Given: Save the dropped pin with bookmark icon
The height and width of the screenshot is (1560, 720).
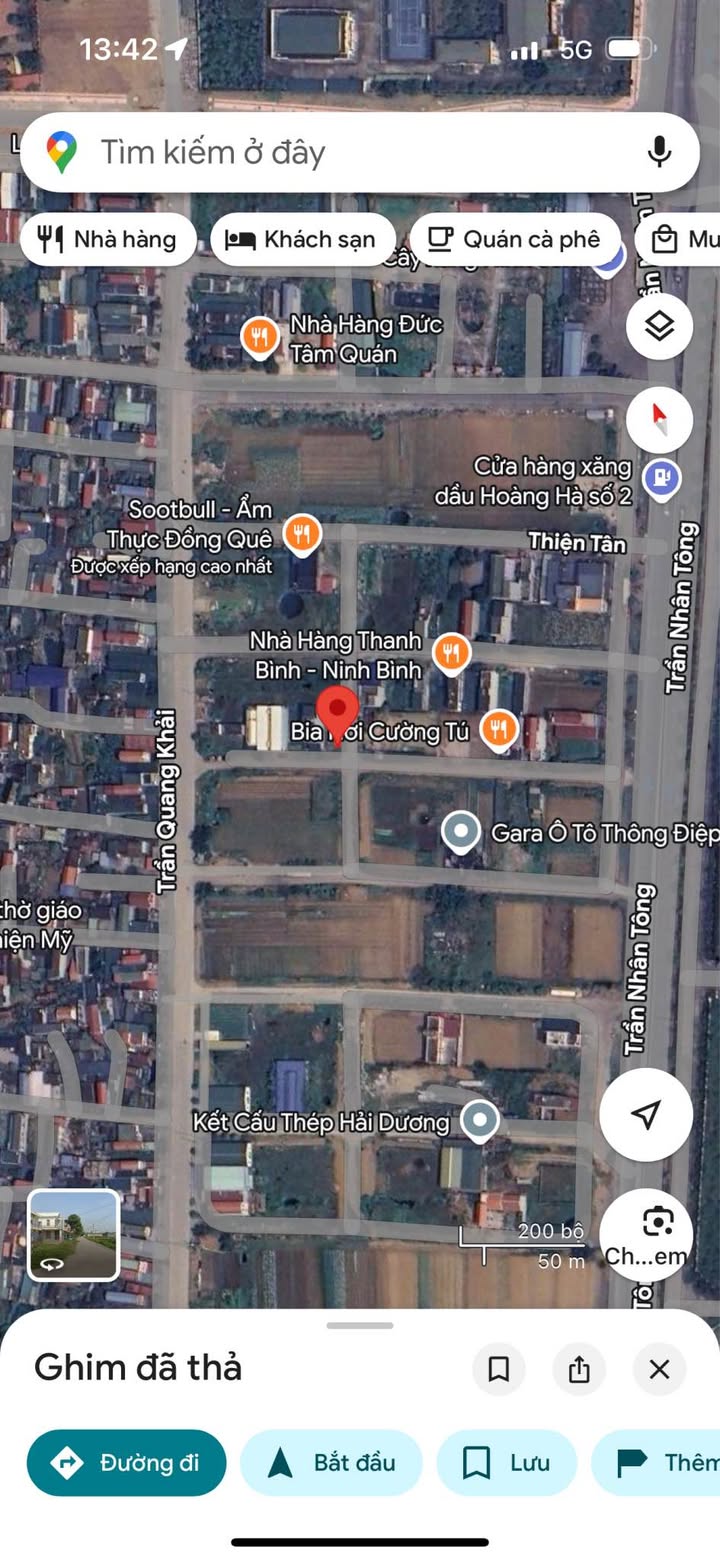Looking at the screenshot, I should pyautogui.click(x=499, y=1369).
